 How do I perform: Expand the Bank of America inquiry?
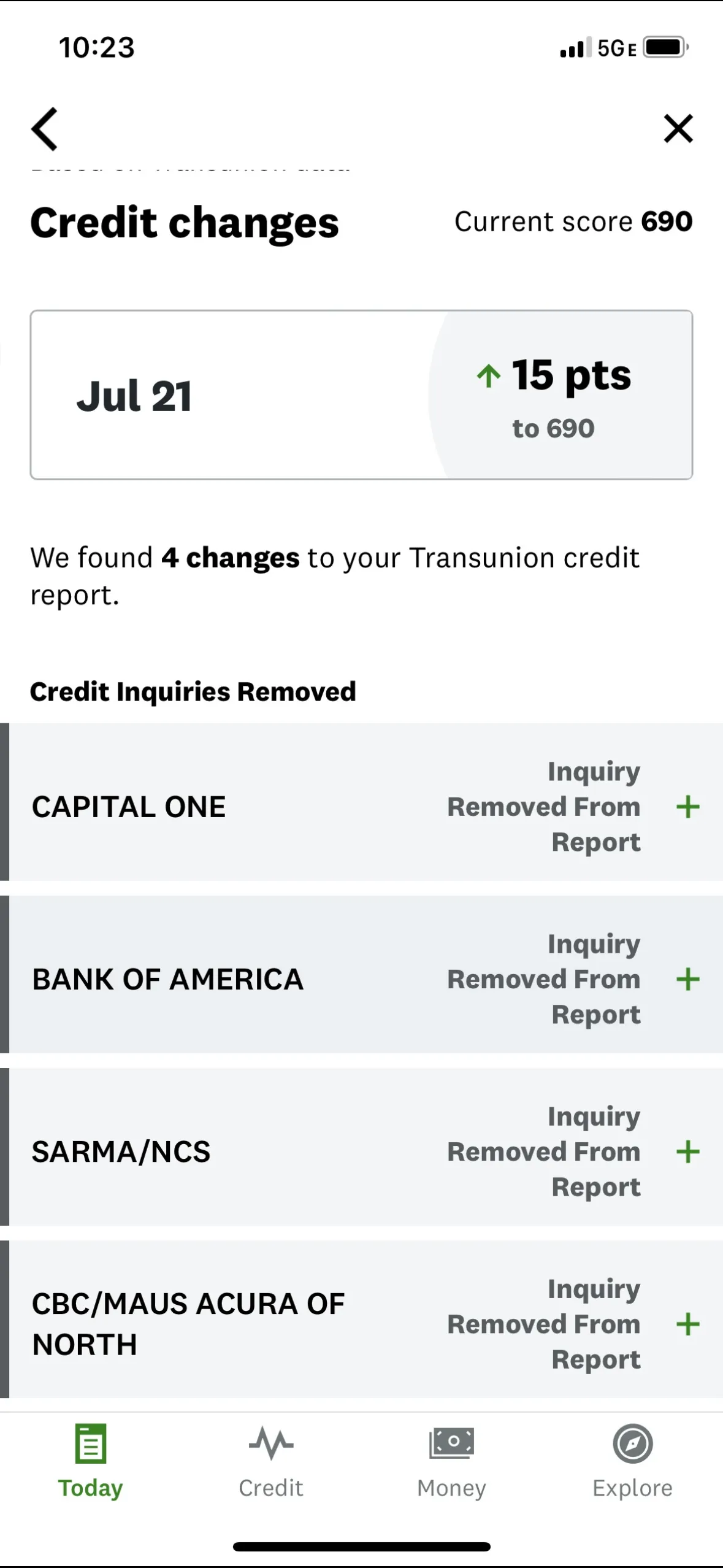click(687, 979)
